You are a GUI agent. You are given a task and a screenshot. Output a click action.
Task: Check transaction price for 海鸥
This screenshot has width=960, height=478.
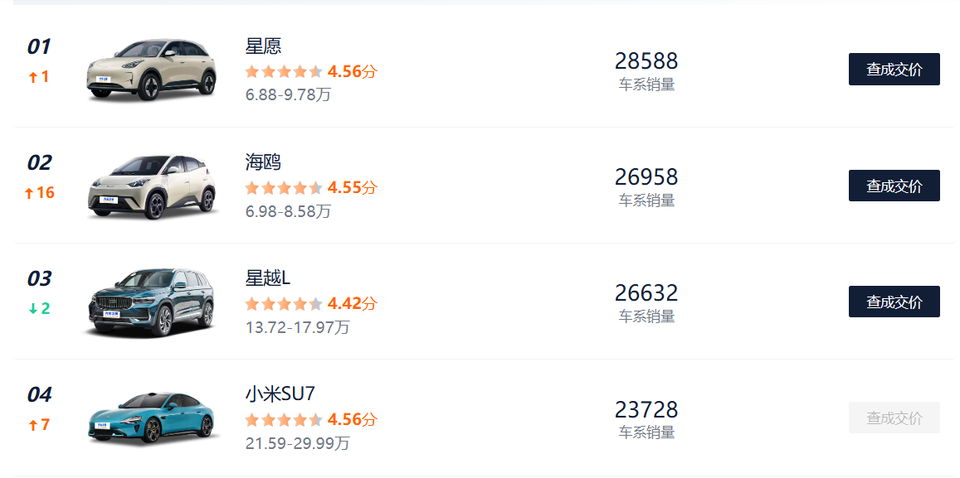(x=893, y=185)
